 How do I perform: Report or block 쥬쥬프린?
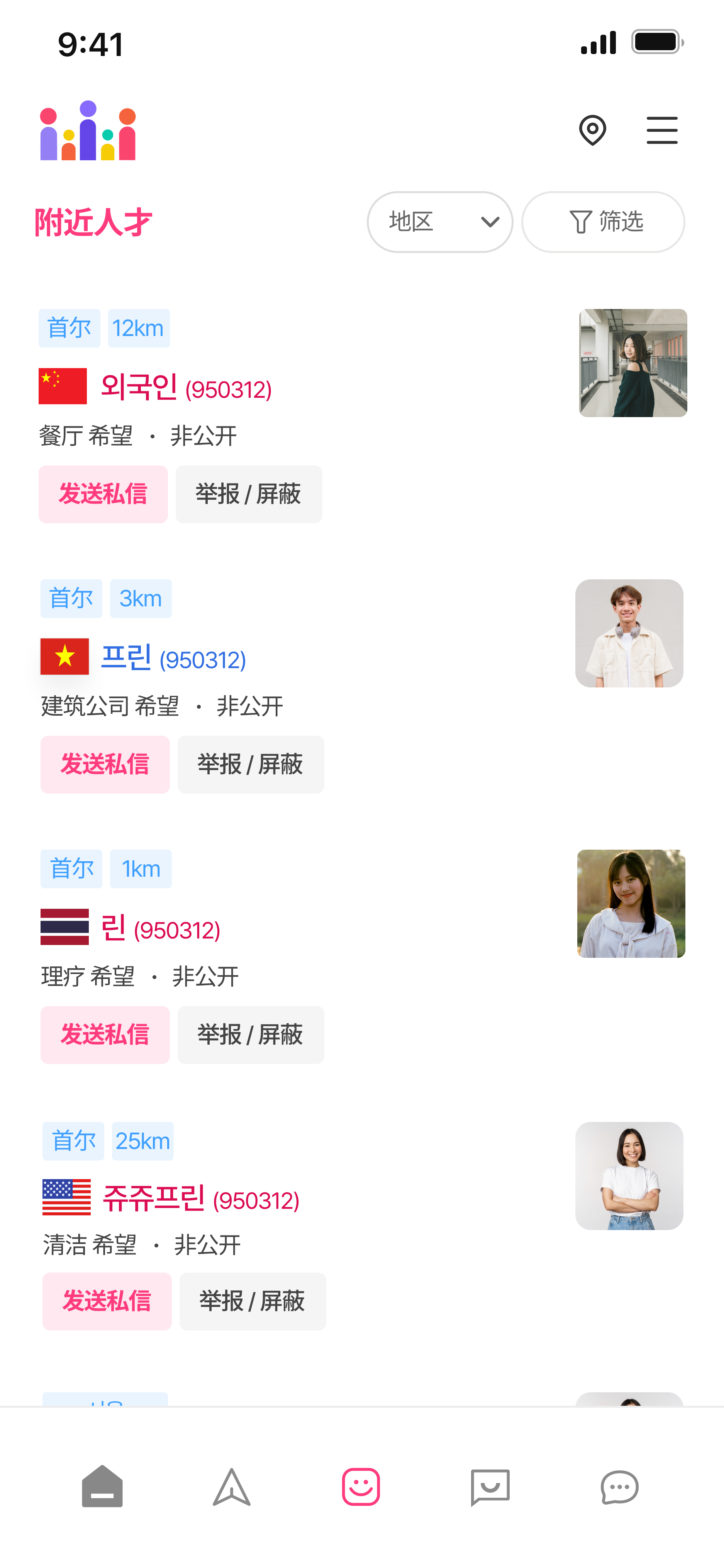tap(252, 1301)
